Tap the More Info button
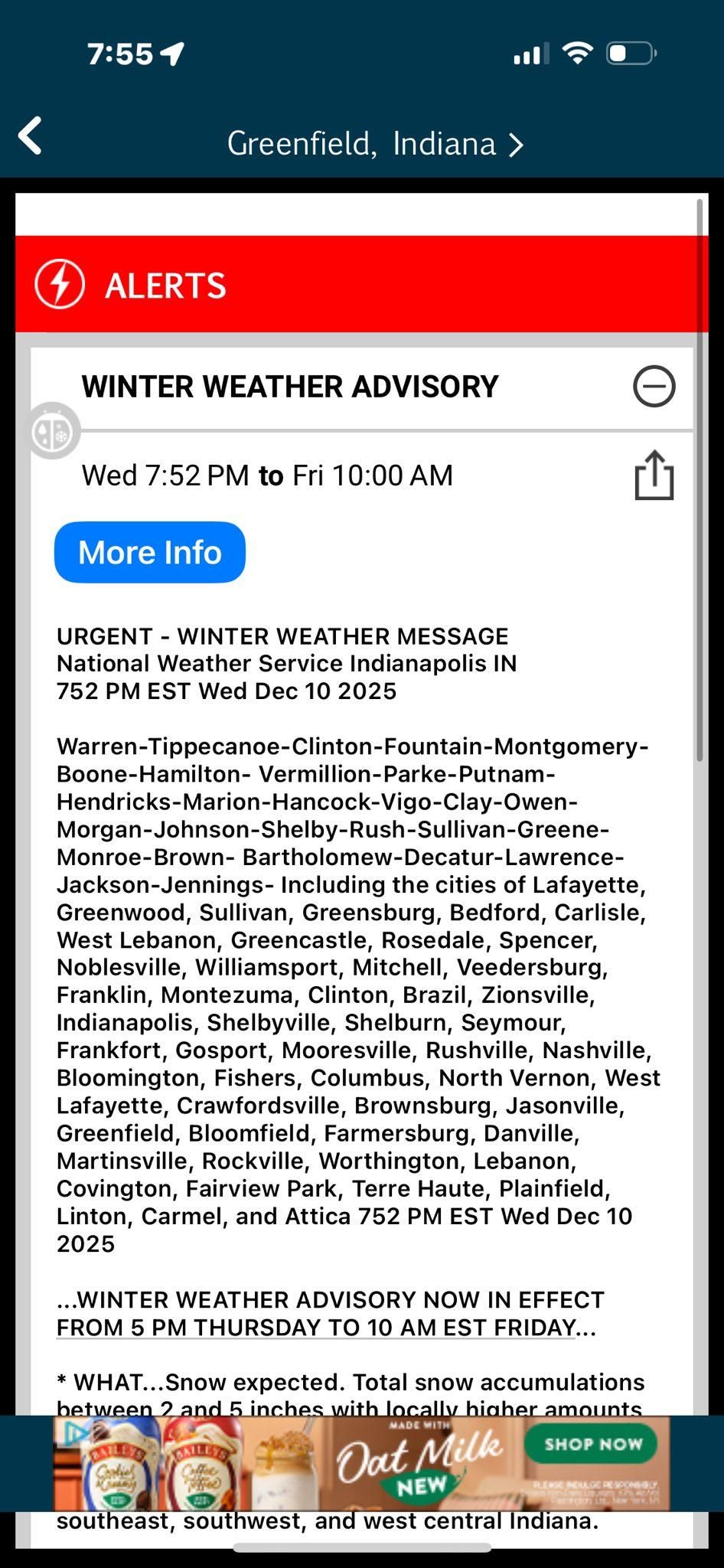 (150, 552)
